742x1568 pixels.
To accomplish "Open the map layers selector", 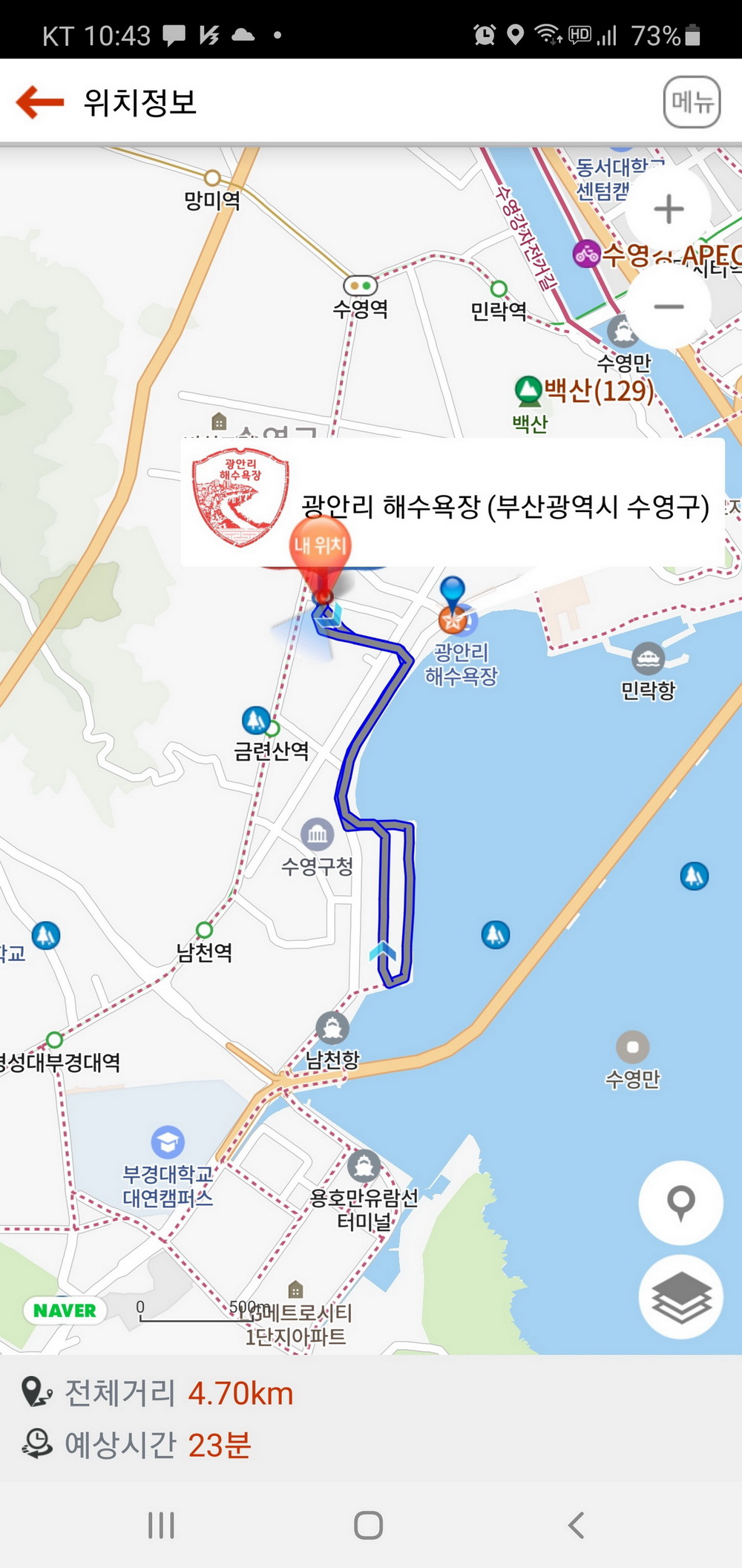I will coord(680,1297).
